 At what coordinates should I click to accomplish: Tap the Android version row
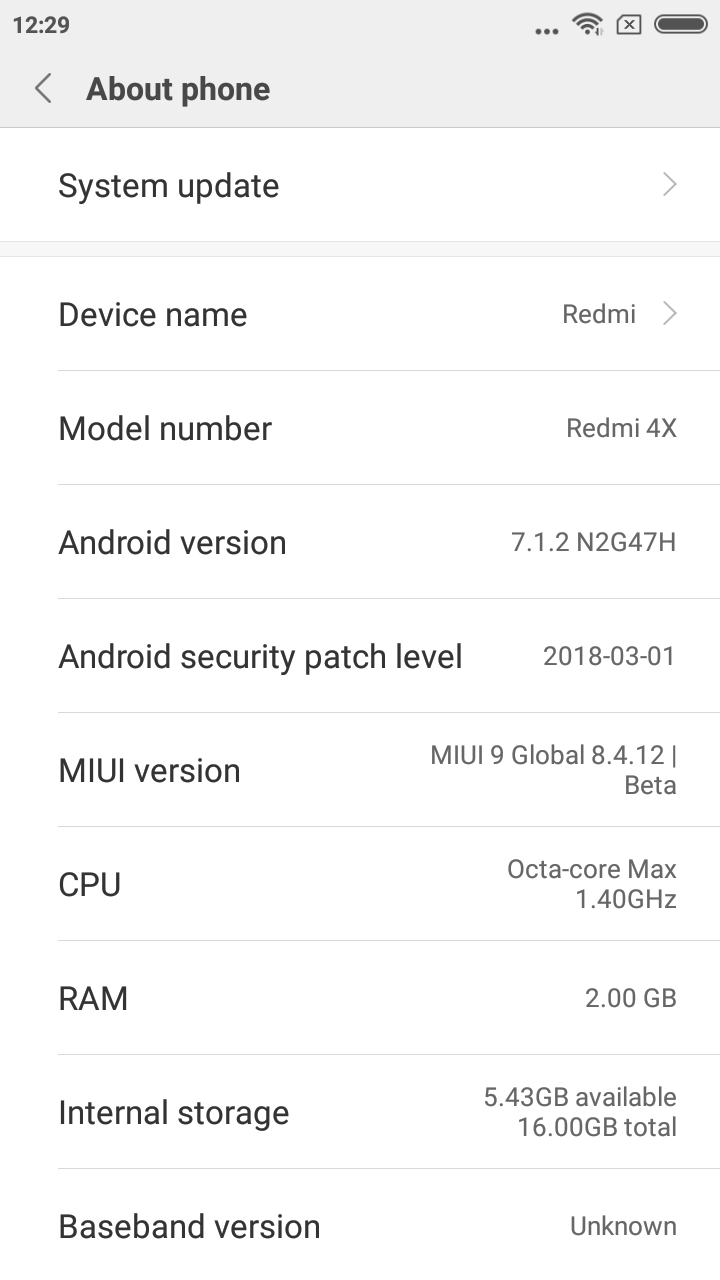360,543
